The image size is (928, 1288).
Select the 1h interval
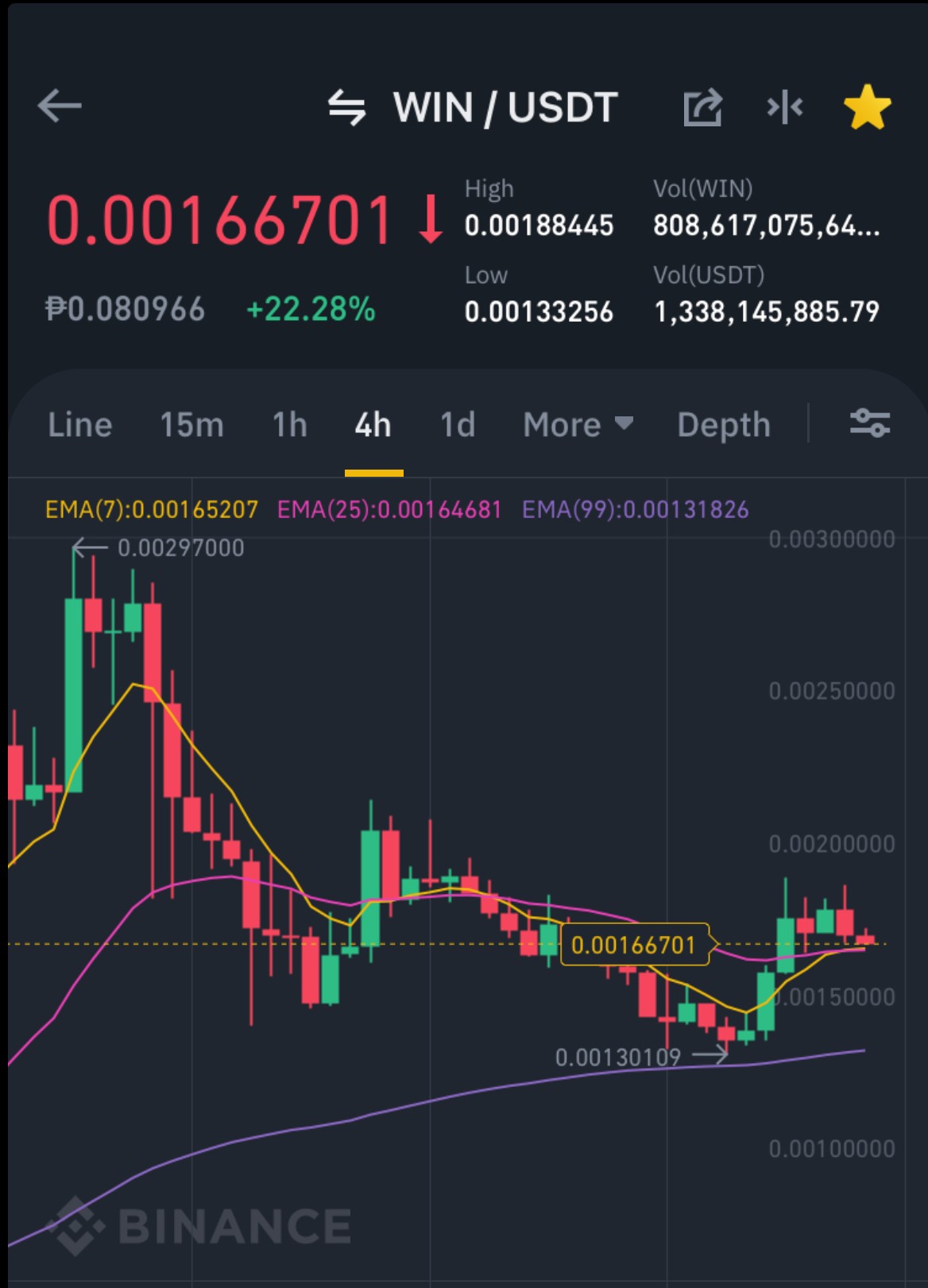click(290, 425)
